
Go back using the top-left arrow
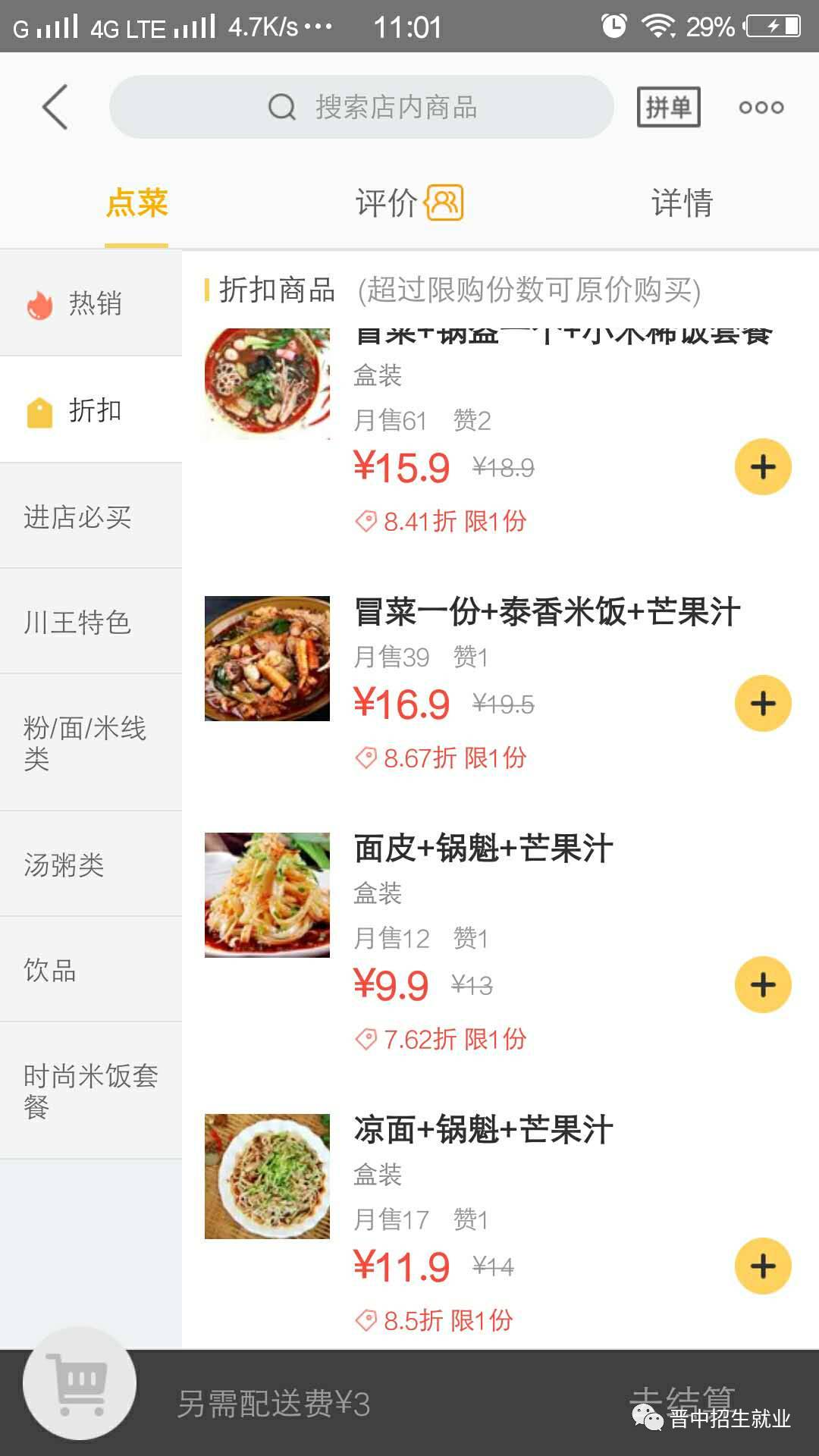(x=55, y=107)
